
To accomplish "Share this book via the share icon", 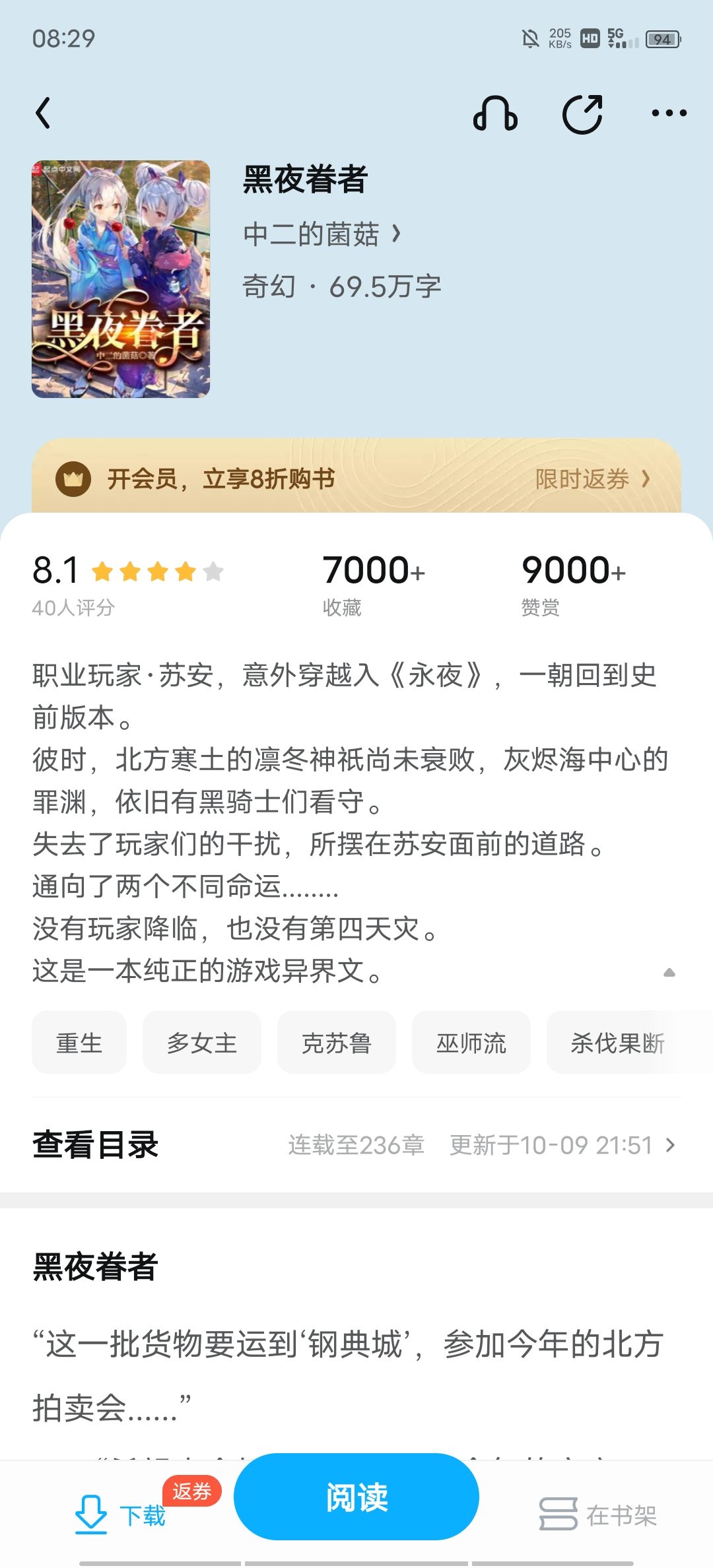I will 582,114.
